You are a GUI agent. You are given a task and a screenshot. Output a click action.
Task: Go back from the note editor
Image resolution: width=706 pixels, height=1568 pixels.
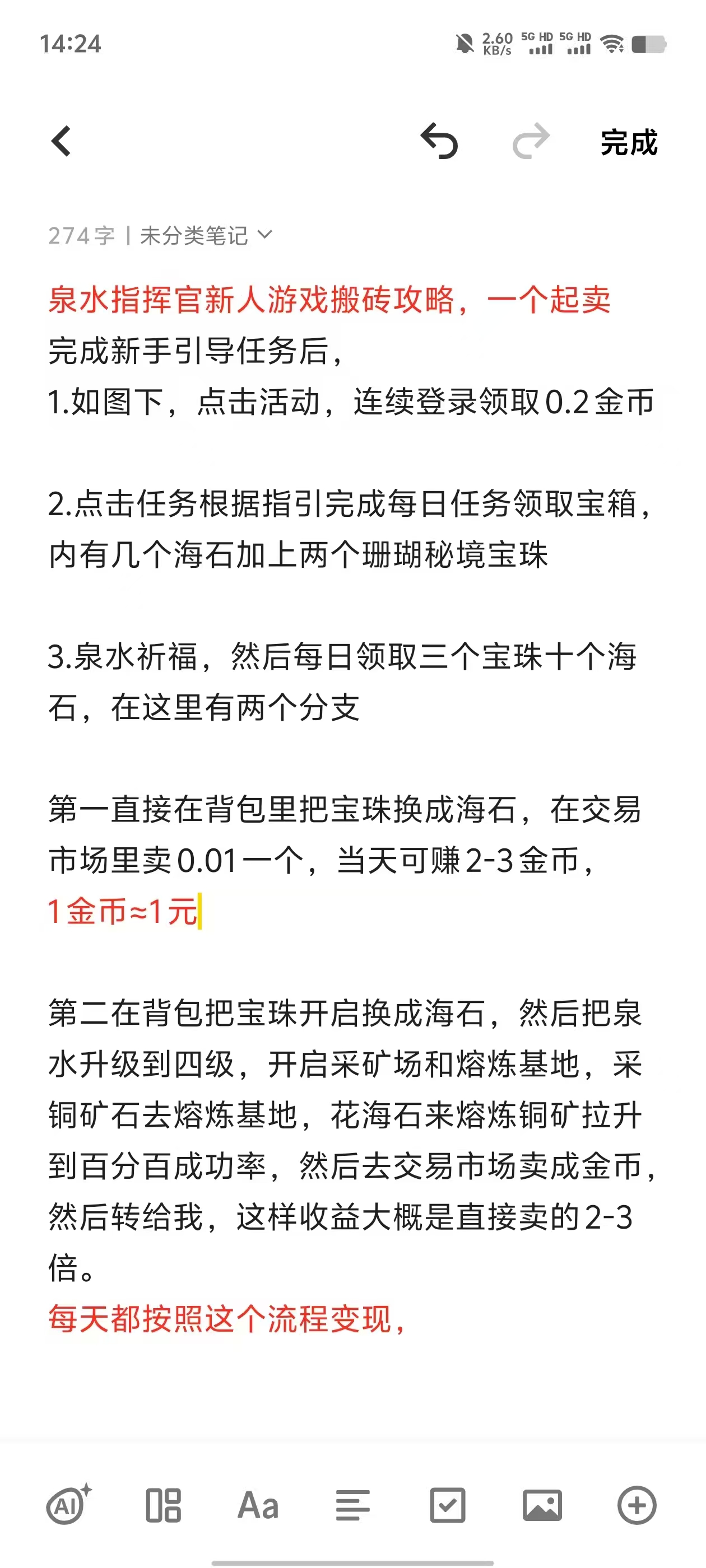[61, 142]
